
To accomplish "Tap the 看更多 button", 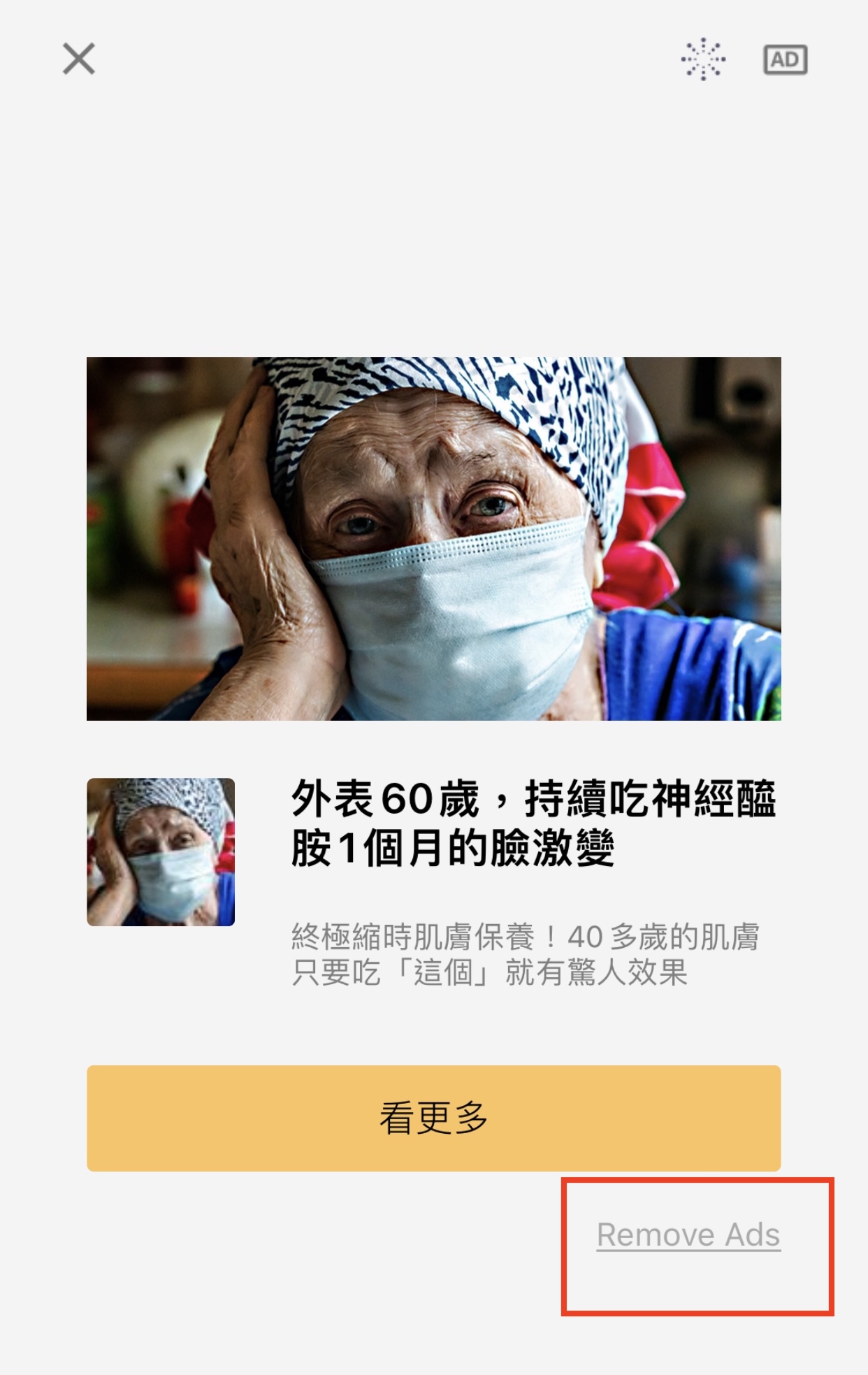I will click(433, 1118).
